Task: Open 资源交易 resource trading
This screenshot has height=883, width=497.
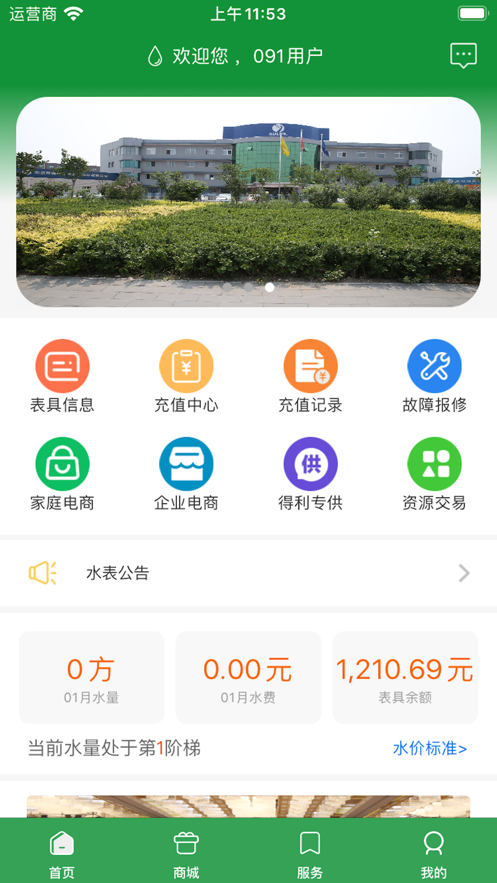Action: [434, 474]
